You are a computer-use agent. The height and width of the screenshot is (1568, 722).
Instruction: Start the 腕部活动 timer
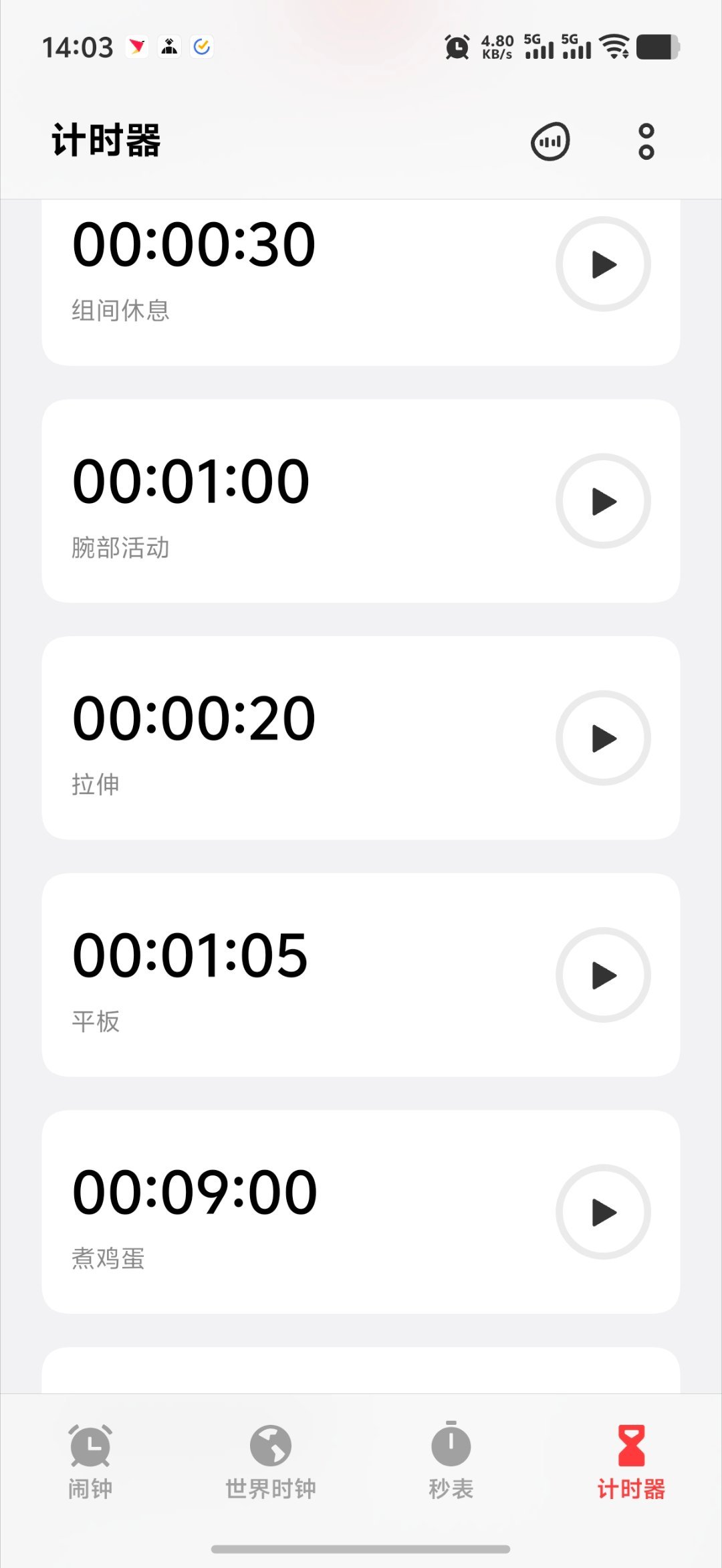click(604, 502)
